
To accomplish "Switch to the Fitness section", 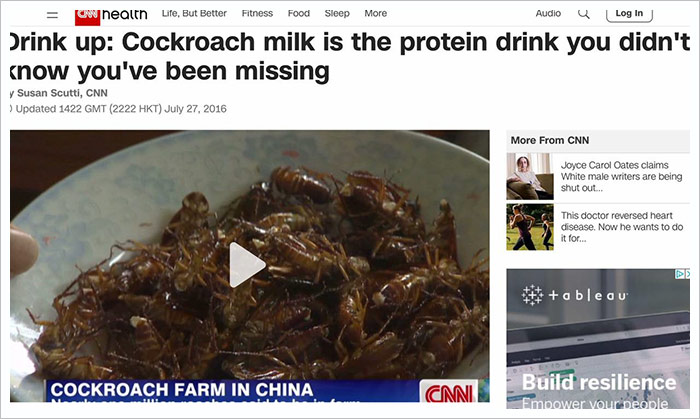I will (x=257, y=14).
